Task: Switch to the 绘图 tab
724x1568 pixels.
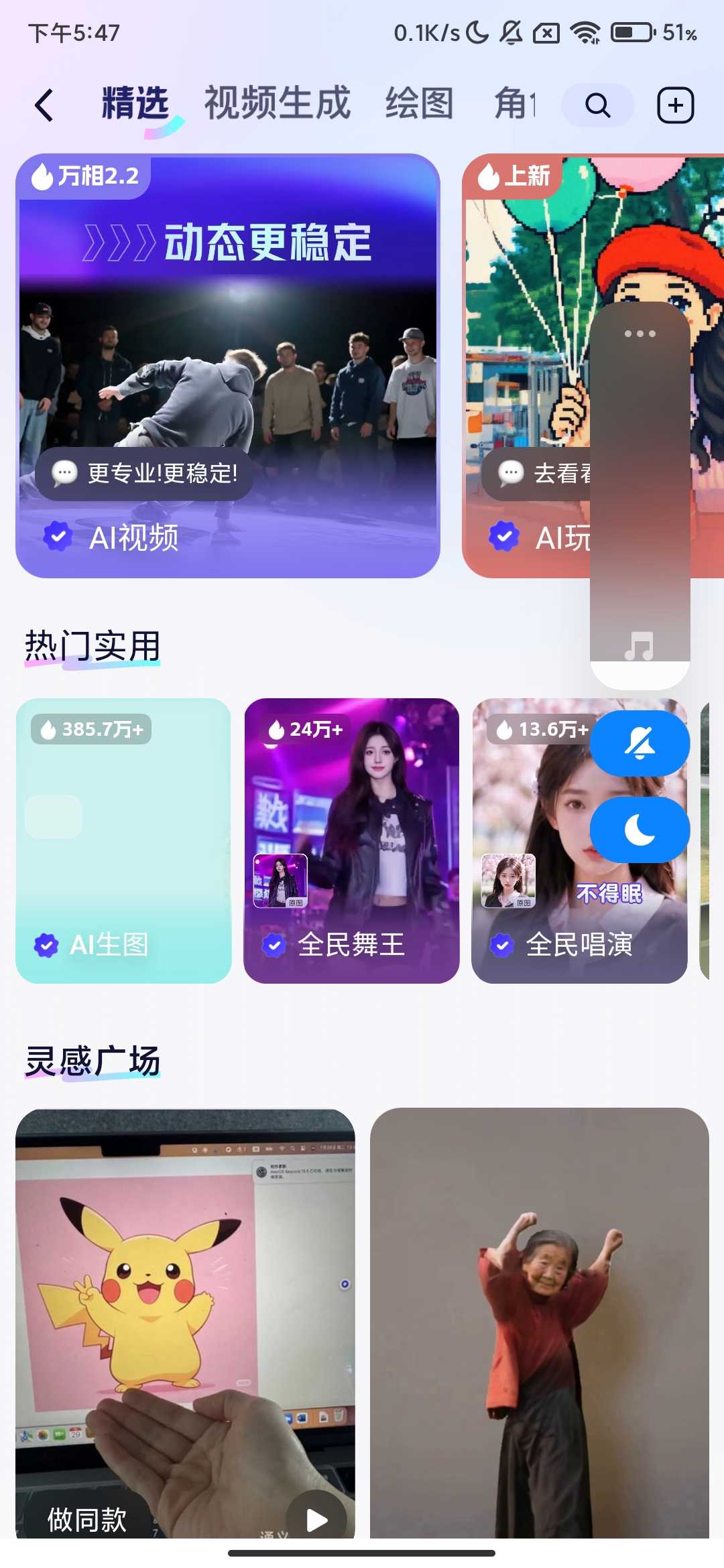Action: (x=419, y=104)
